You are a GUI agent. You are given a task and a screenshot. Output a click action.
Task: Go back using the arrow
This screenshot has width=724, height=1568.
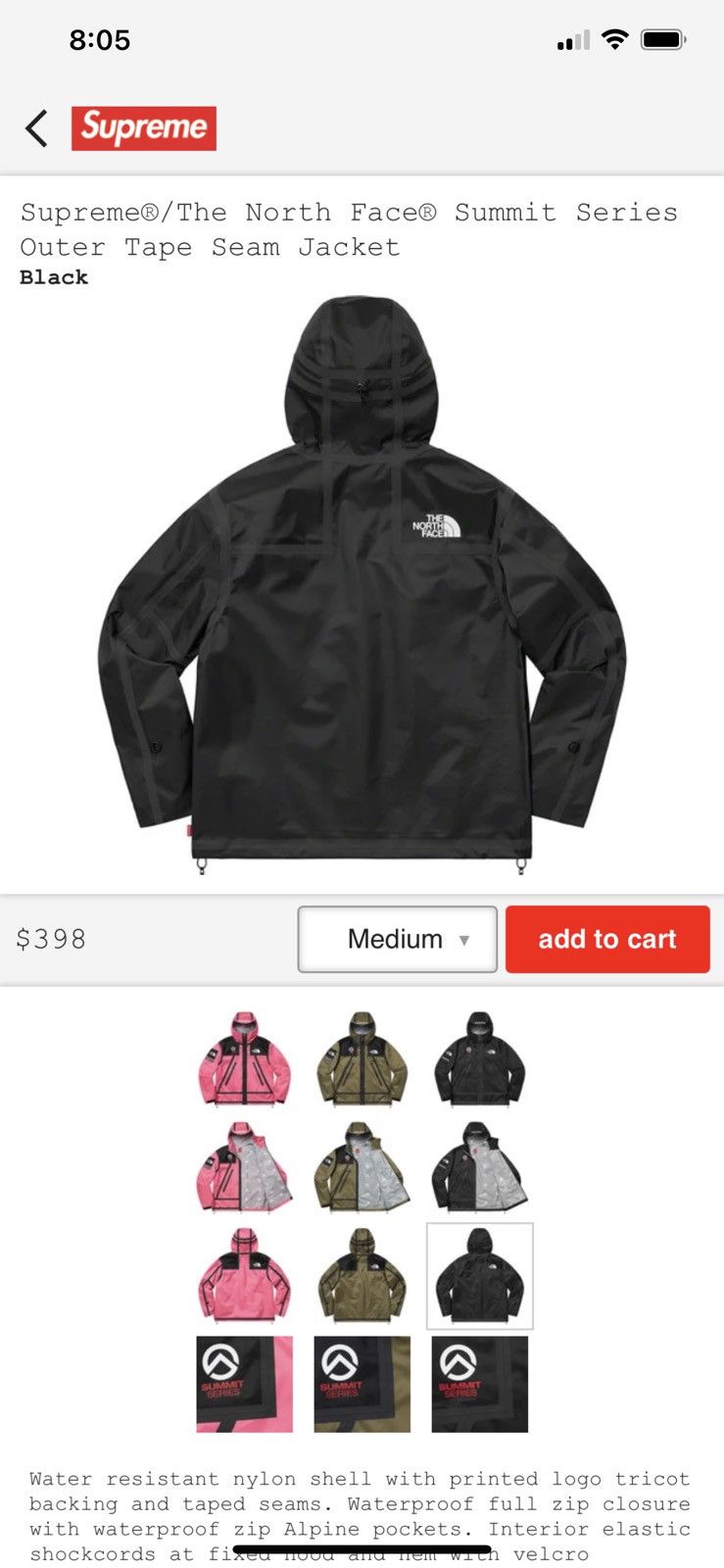(36, 128)
